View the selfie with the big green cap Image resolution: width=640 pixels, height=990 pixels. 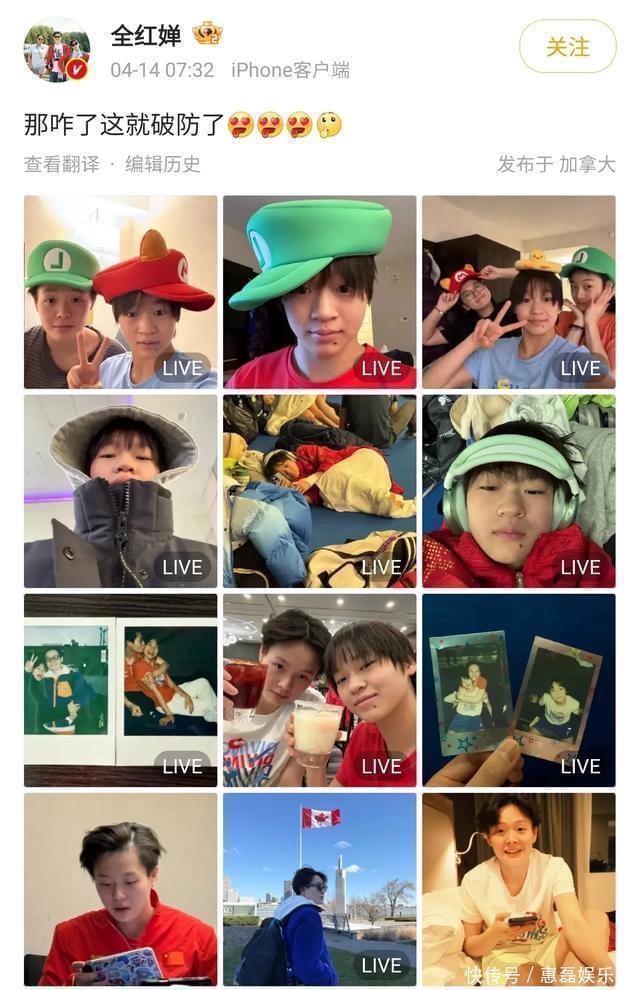coord(319,292)
